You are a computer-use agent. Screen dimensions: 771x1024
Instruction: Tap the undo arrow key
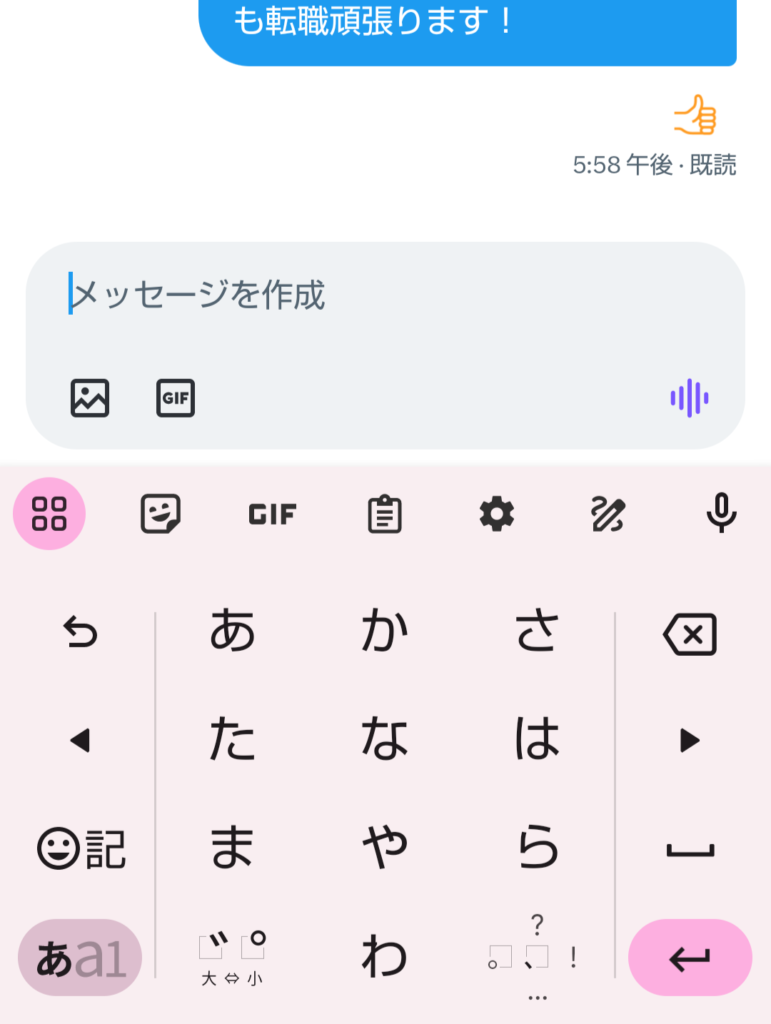point(80,630)
